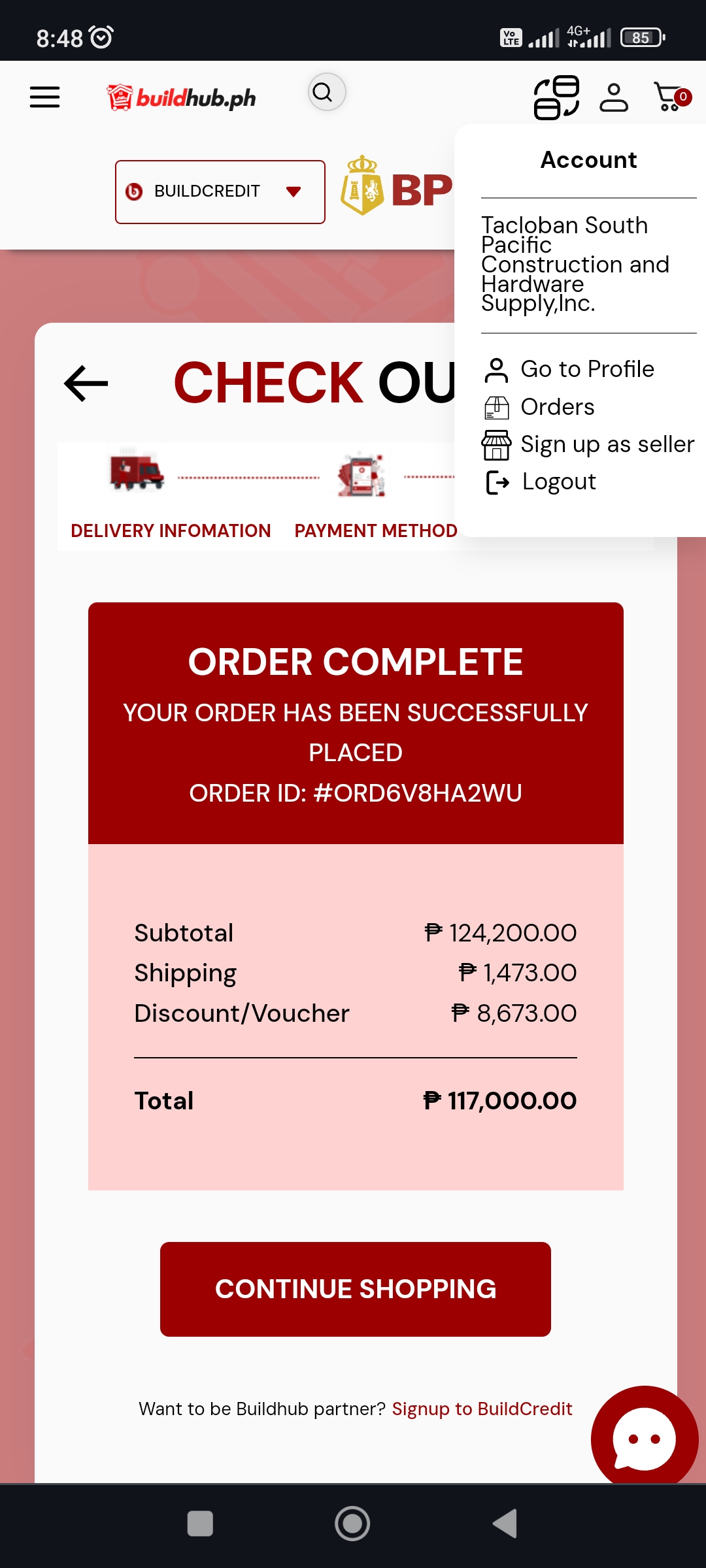Open the hamburger menu
Image resolution: width=706 pixels, height=1568 pixels.
point(44,97)
